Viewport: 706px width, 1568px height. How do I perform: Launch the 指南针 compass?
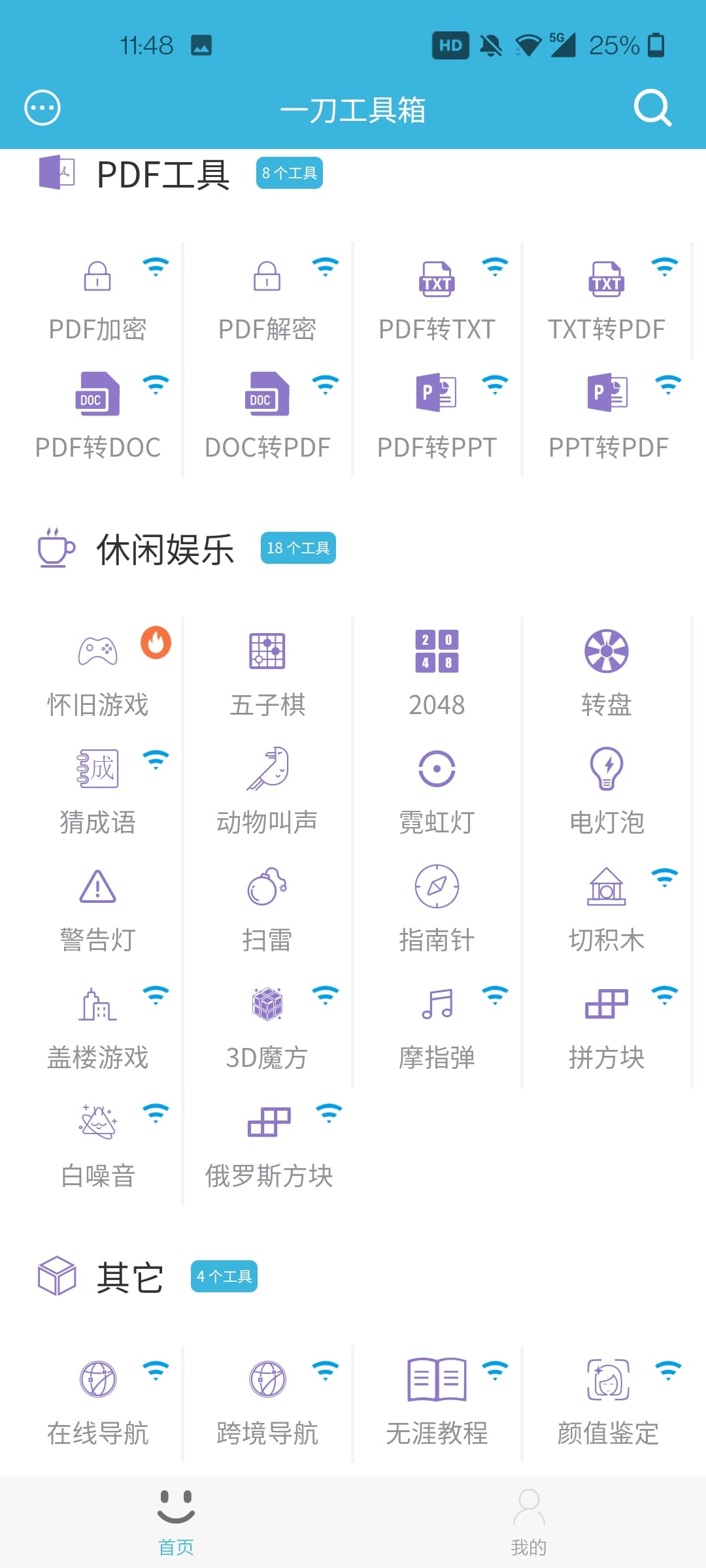click(437, 911)
